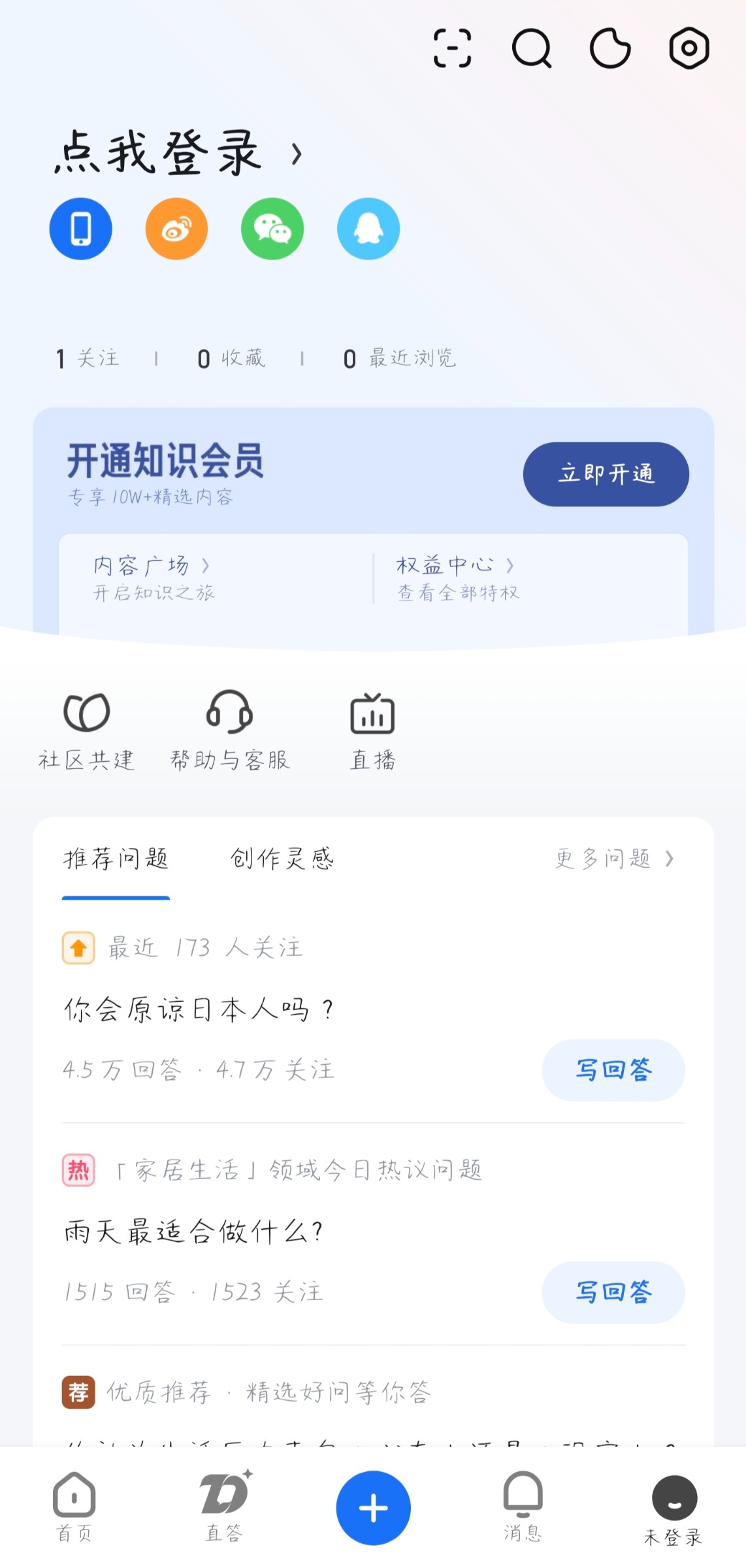
Task: Toggle night mode with the moon icon
Action: (610, 48)
